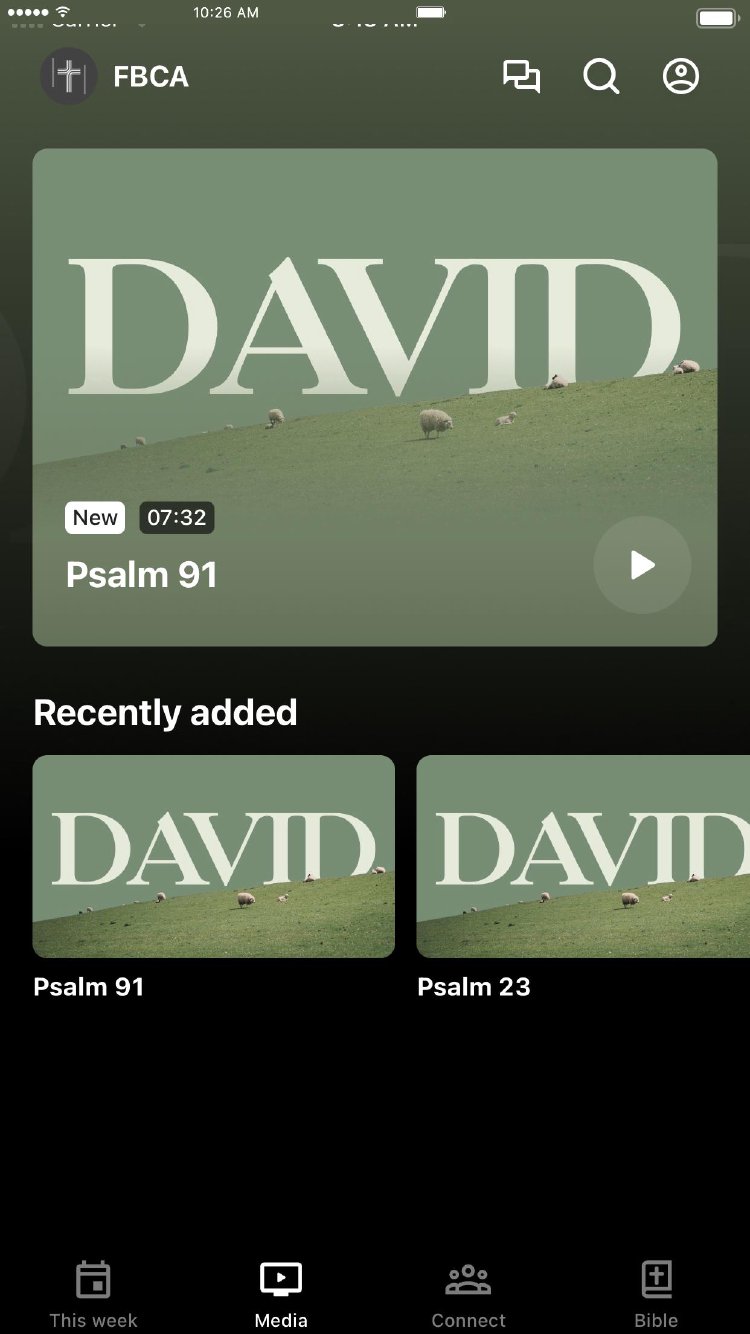Tap the FBCA church logo

68,76
